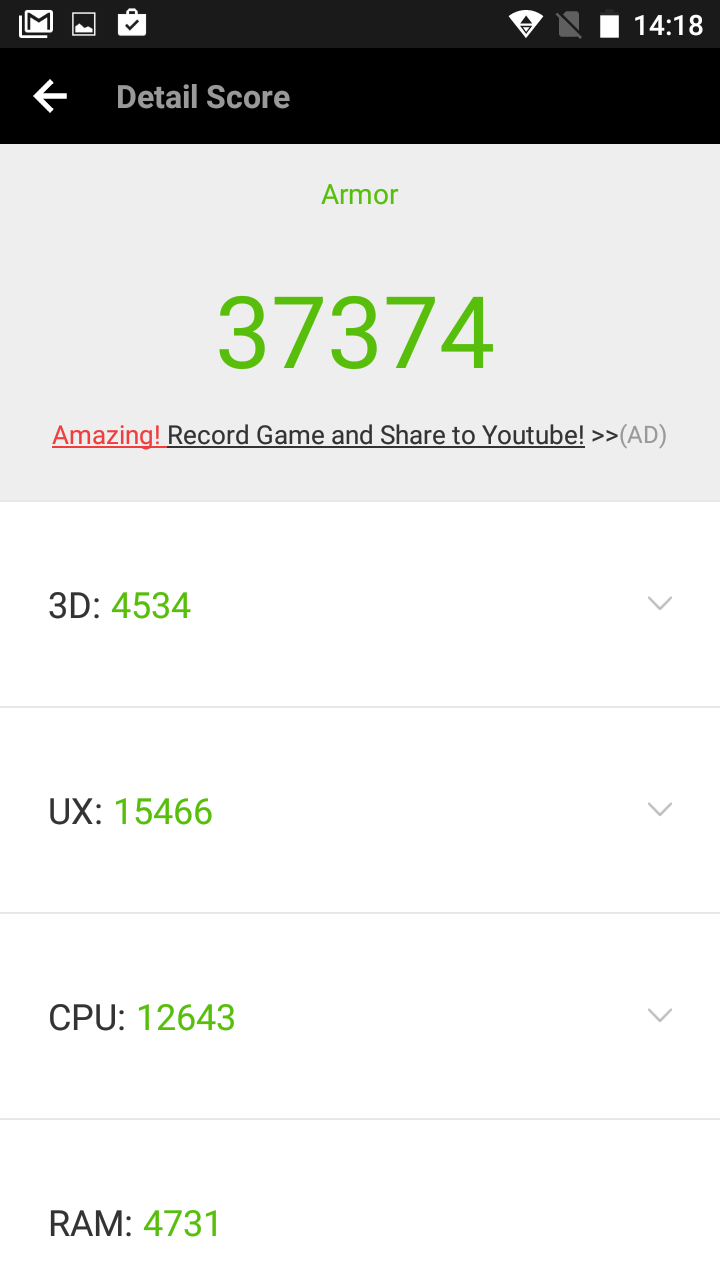Open the Record Game and Share ad link
This screenshot has width=720, height=1280.
pos(359,435)
